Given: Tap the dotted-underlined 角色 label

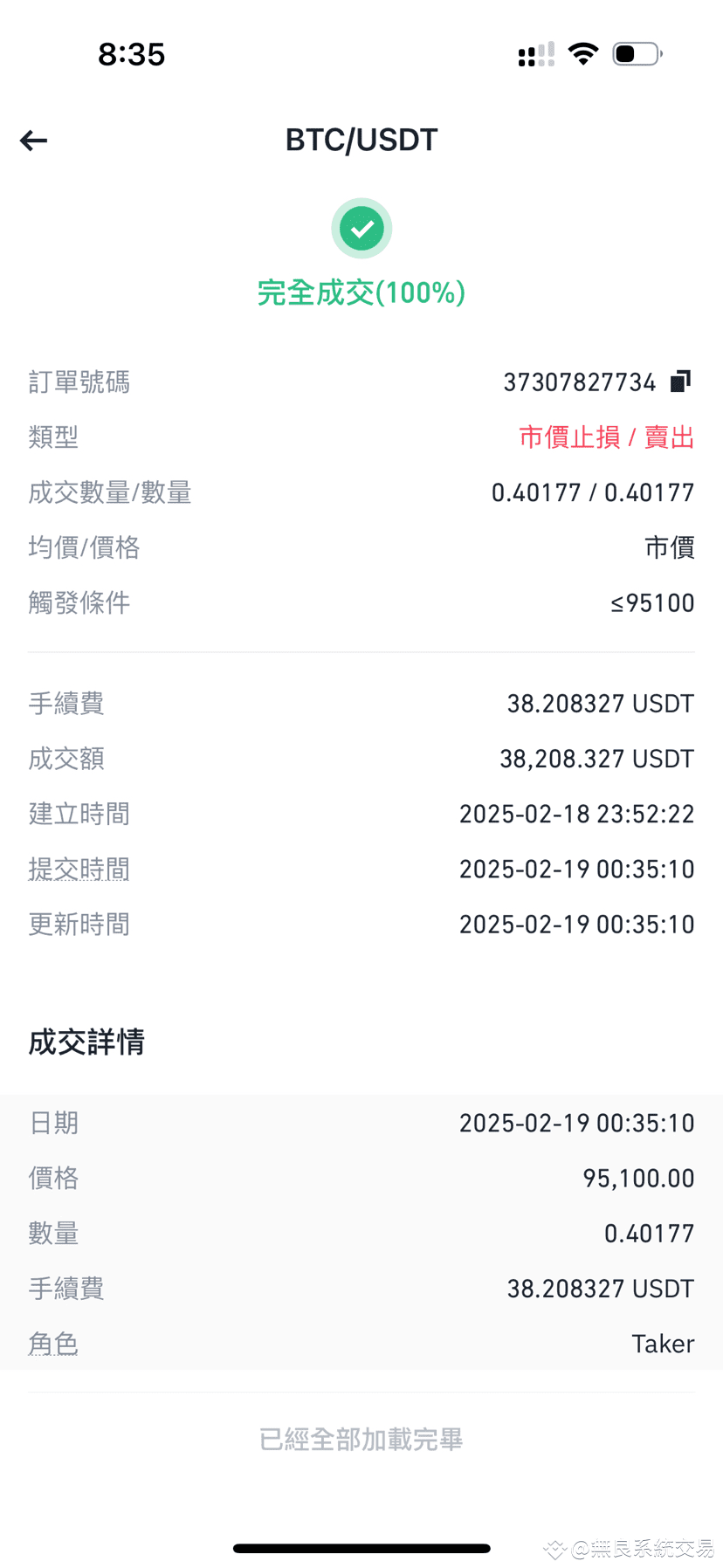Looking at the screenshot, I should pyautogui.click(x=53, y=1344).
